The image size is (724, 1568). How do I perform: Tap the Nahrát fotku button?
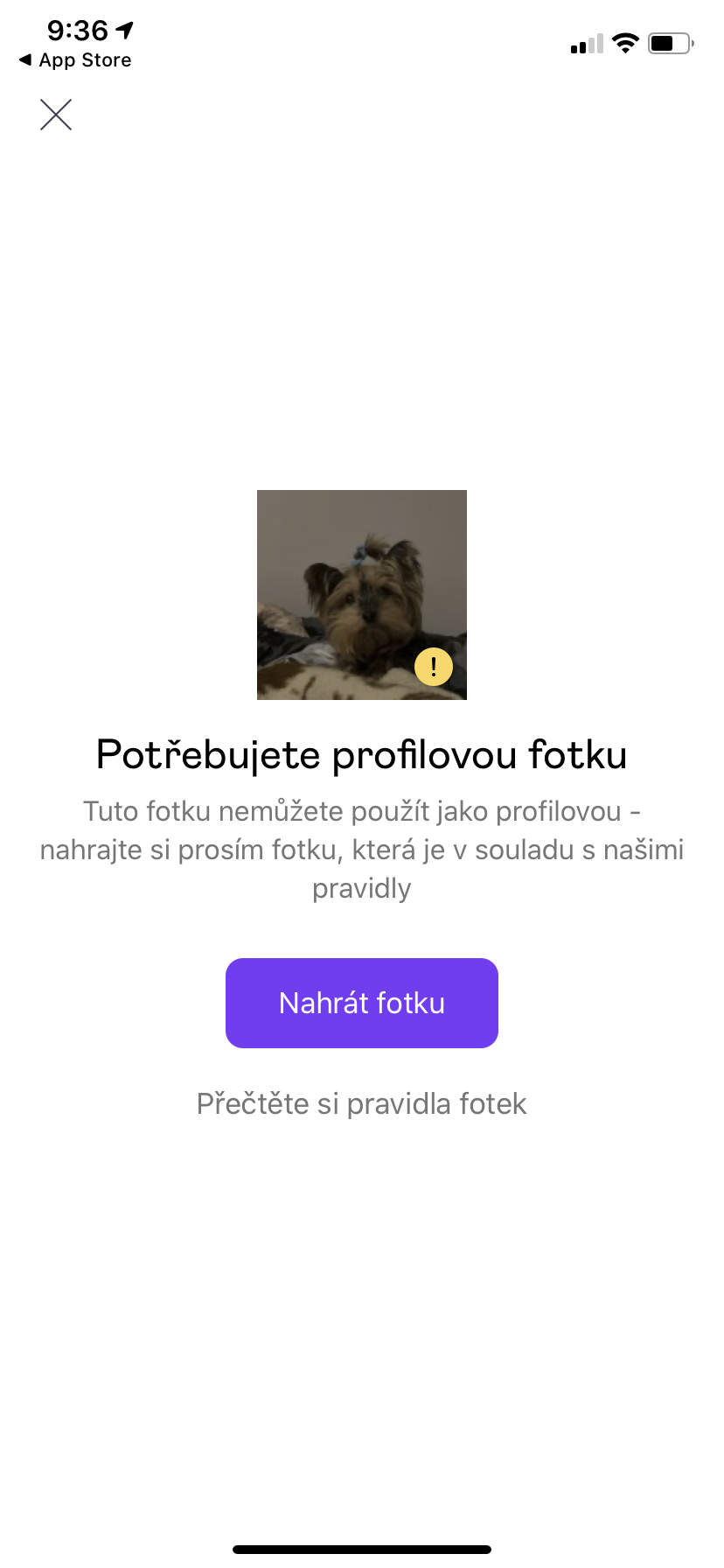click(x=361, y=1003)
